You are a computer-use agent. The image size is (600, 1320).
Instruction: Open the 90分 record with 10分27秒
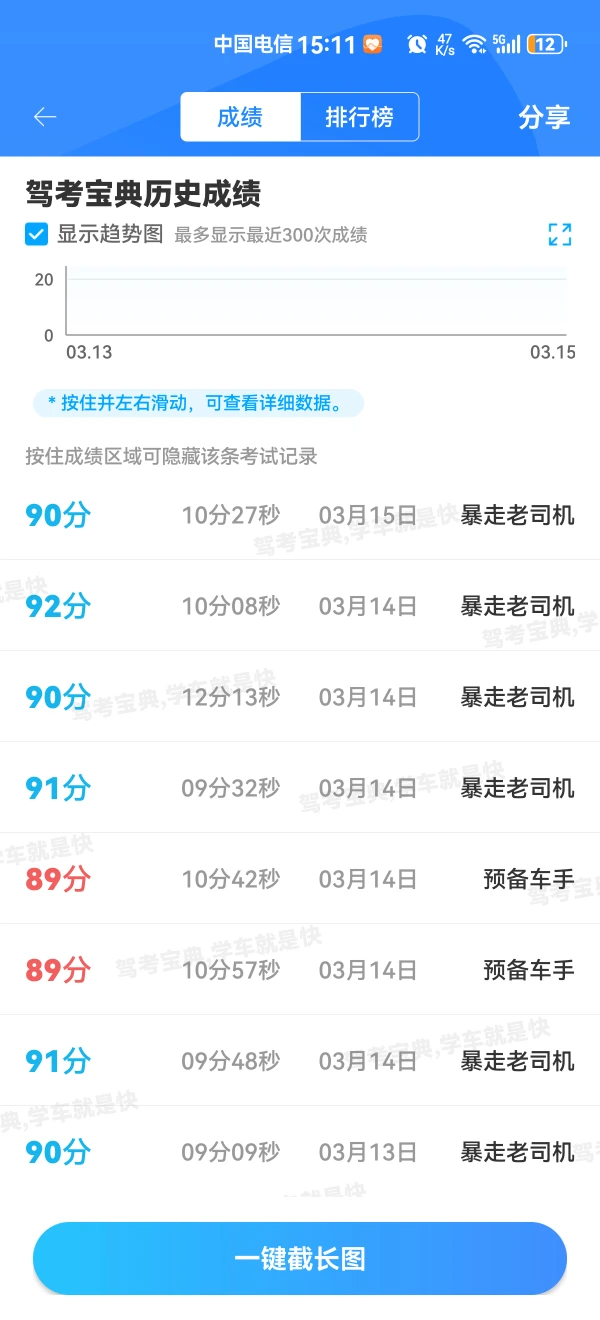(300, 515)
